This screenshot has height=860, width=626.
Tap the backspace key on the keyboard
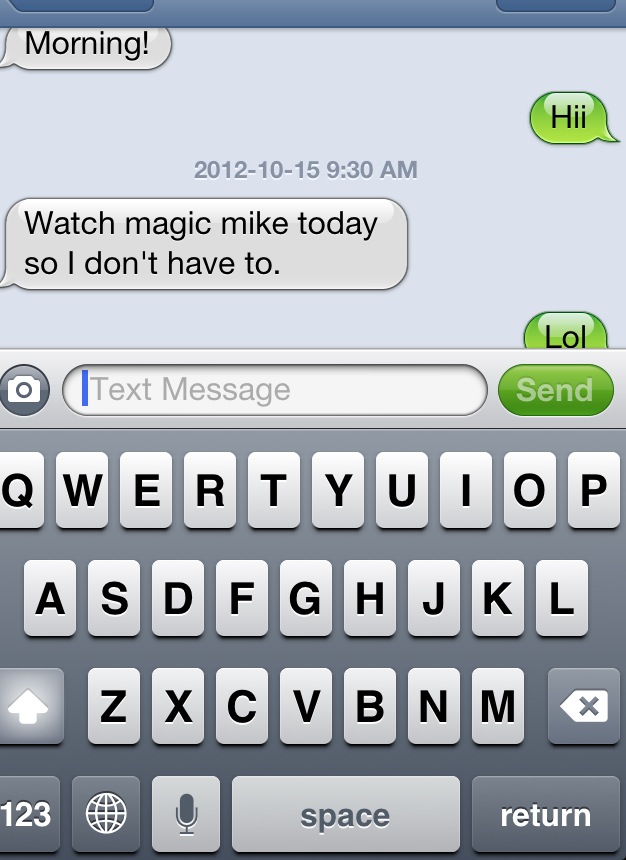pos(585,707)
